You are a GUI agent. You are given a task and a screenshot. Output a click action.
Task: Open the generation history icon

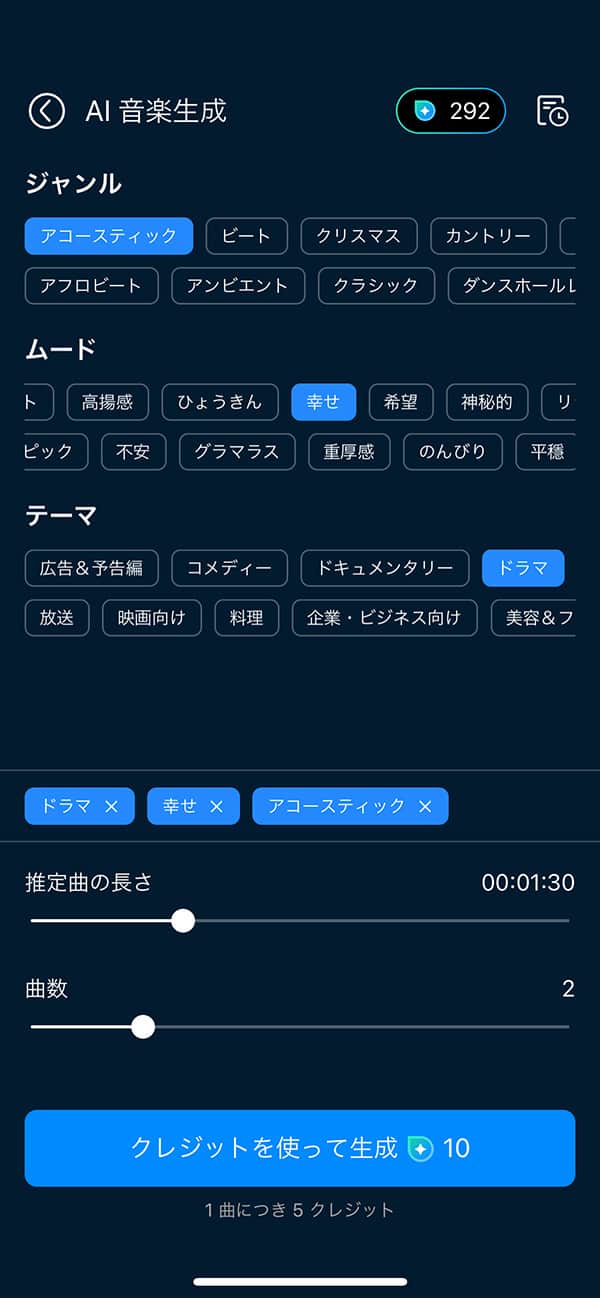click(x=552, y=111)
